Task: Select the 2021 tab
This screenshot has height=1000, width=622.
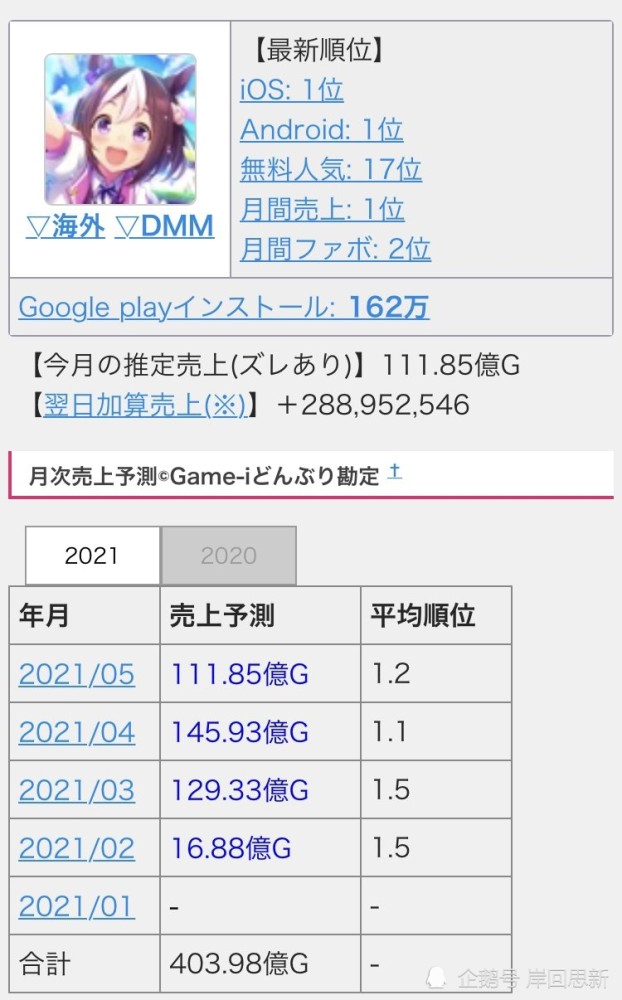Action: [92, 556]
